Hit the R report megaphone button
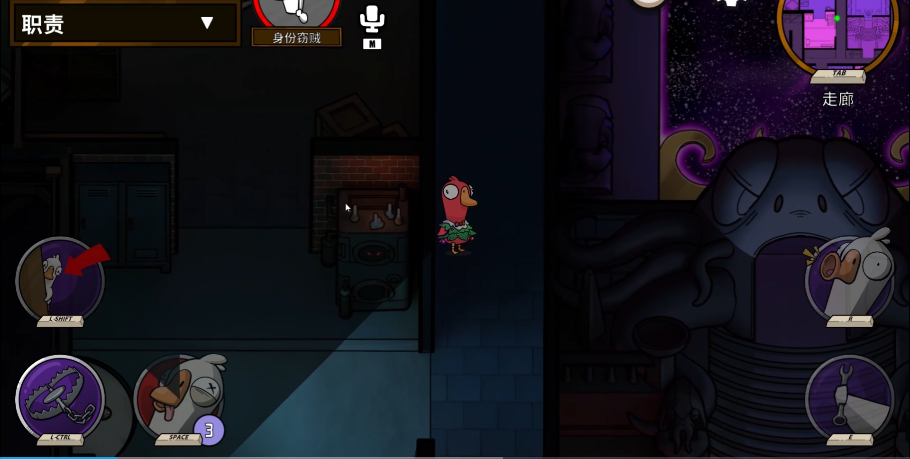910x459 pixels. tap(849, 280)
